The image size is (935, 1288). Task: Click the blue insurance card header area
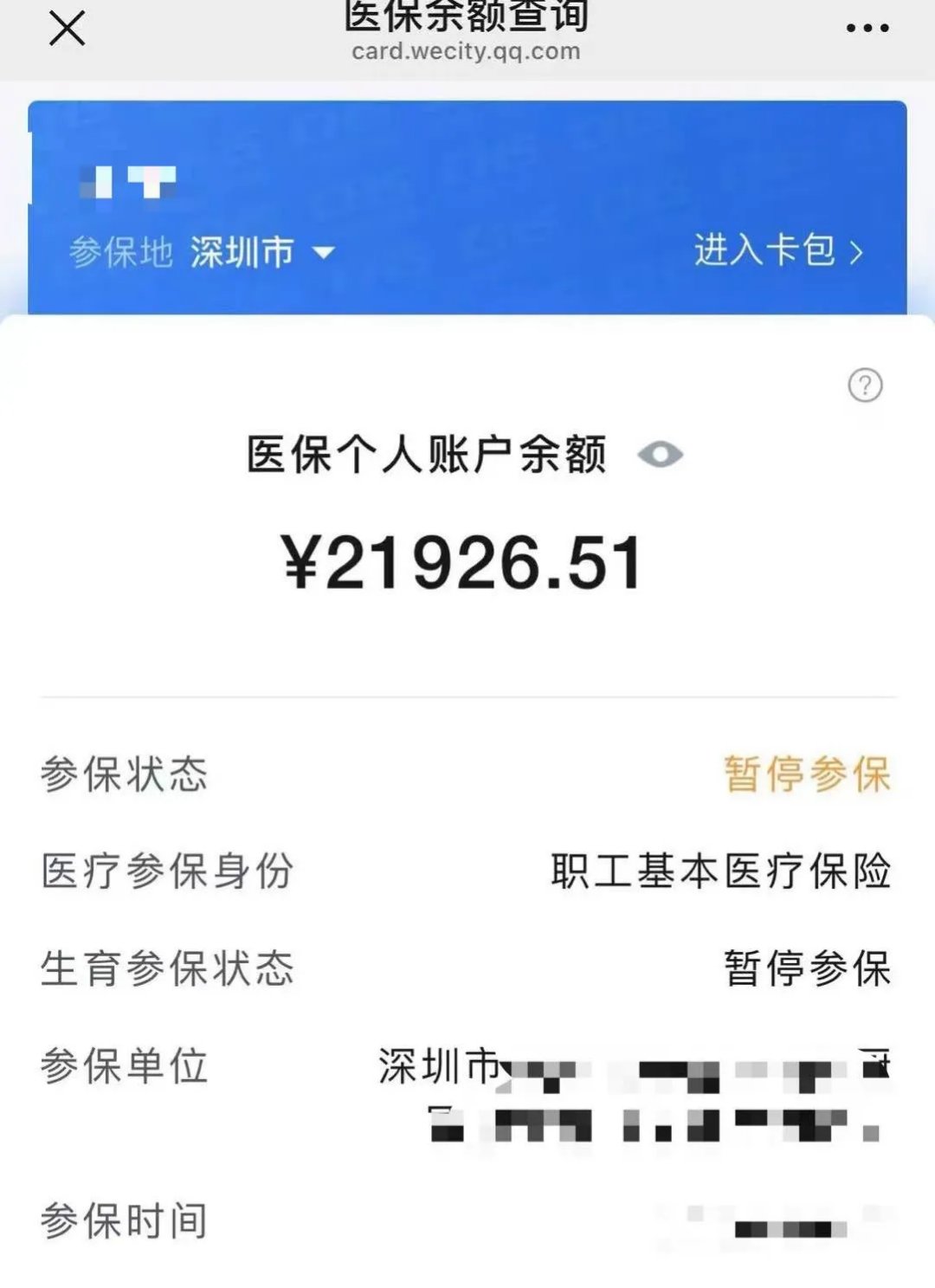467,199
